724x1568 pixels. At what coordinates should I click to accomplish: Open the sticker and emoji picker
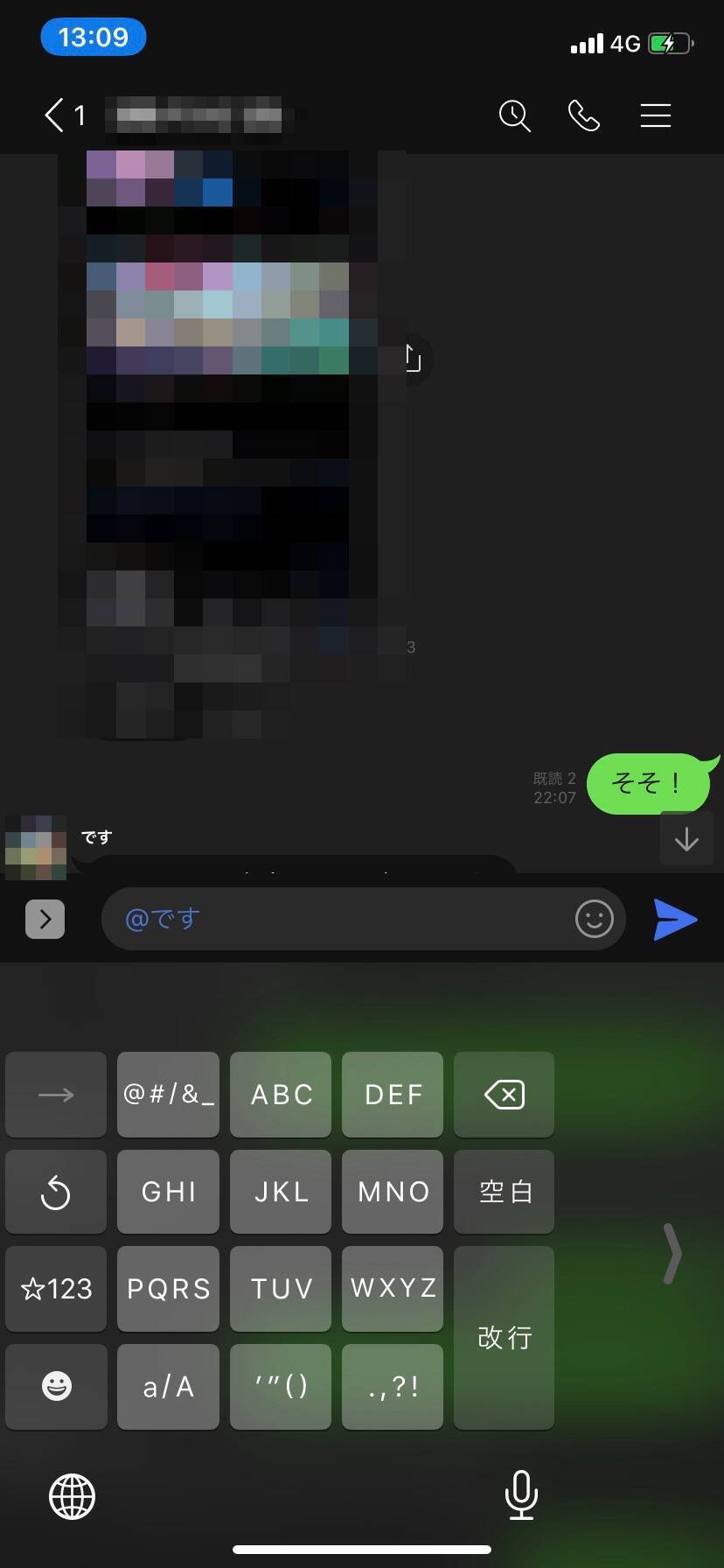pos(595,919)
